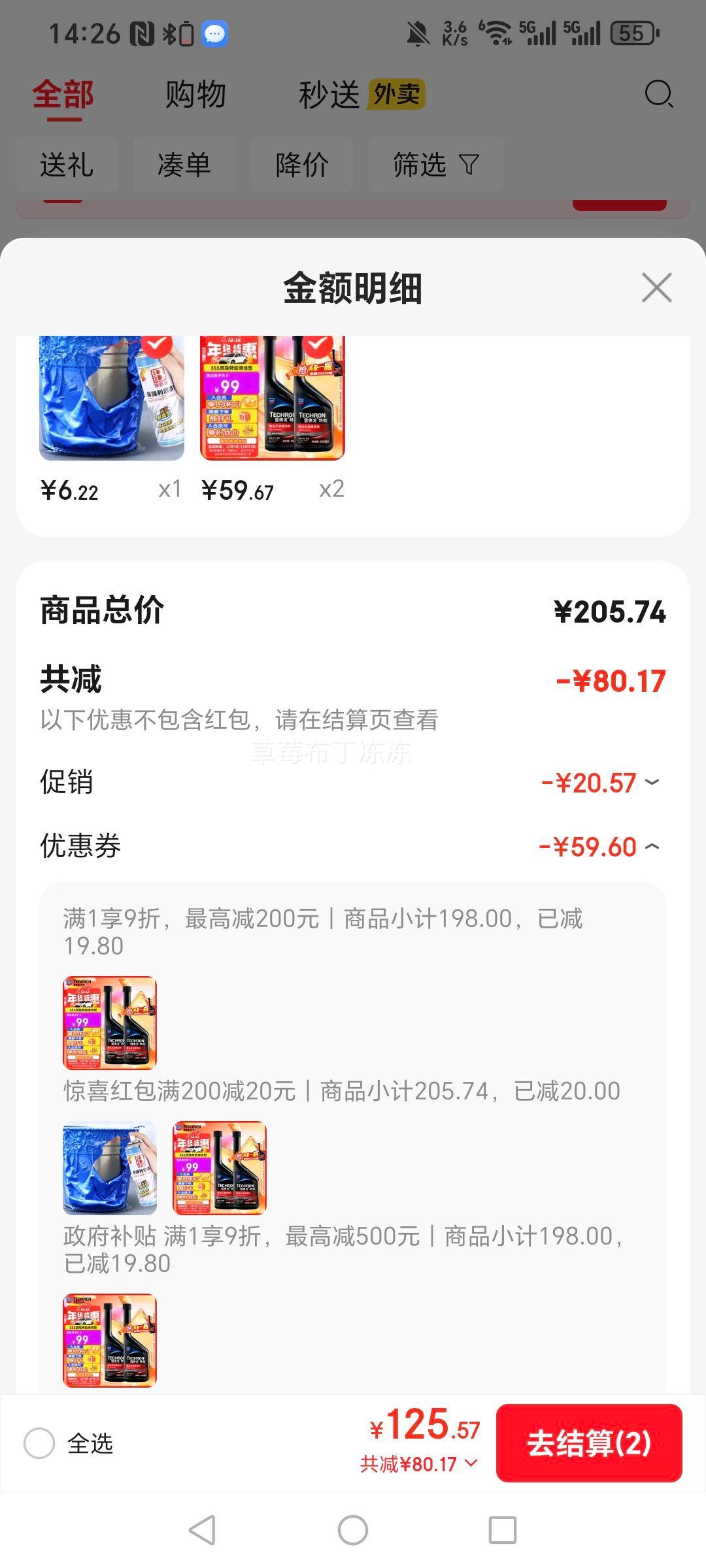Switch to the 购物 tab
The height and width of the screenshot is (1568, 706).
pyautogui.click(x=195, y=94)
